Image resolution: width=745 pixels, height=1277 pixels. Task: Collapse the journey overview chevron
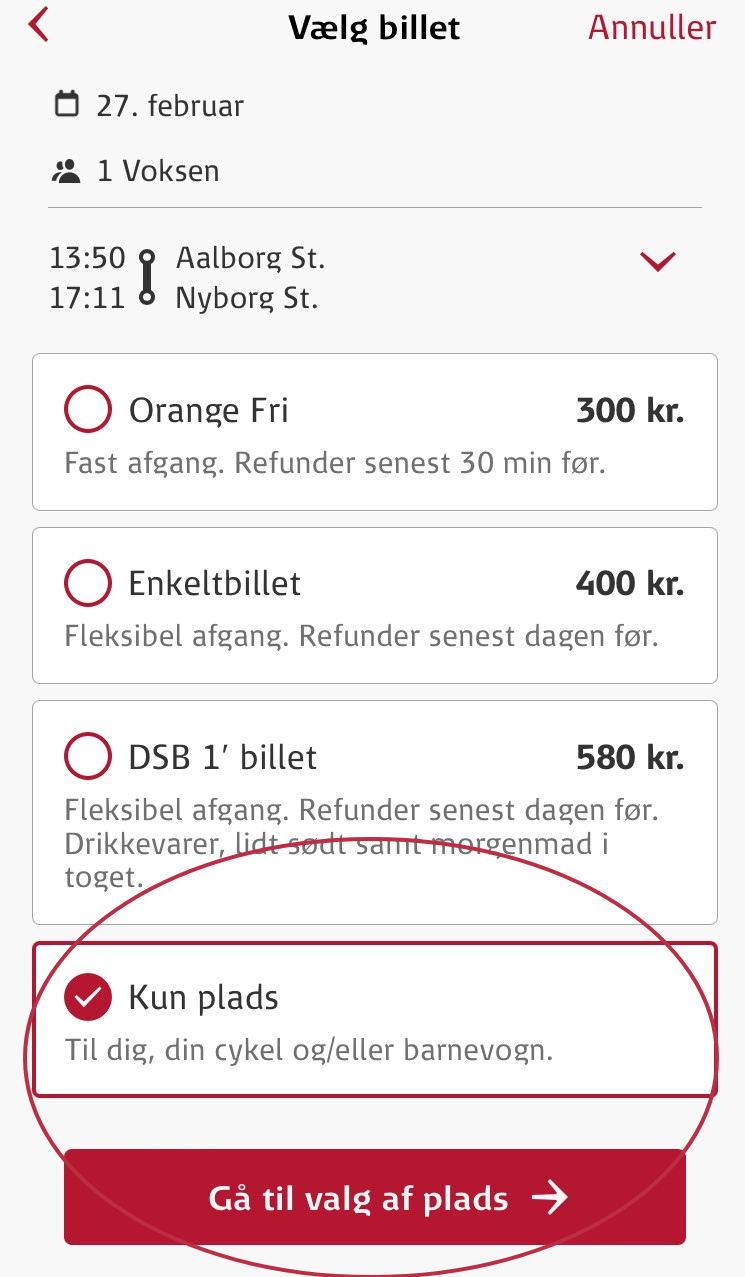658,261
